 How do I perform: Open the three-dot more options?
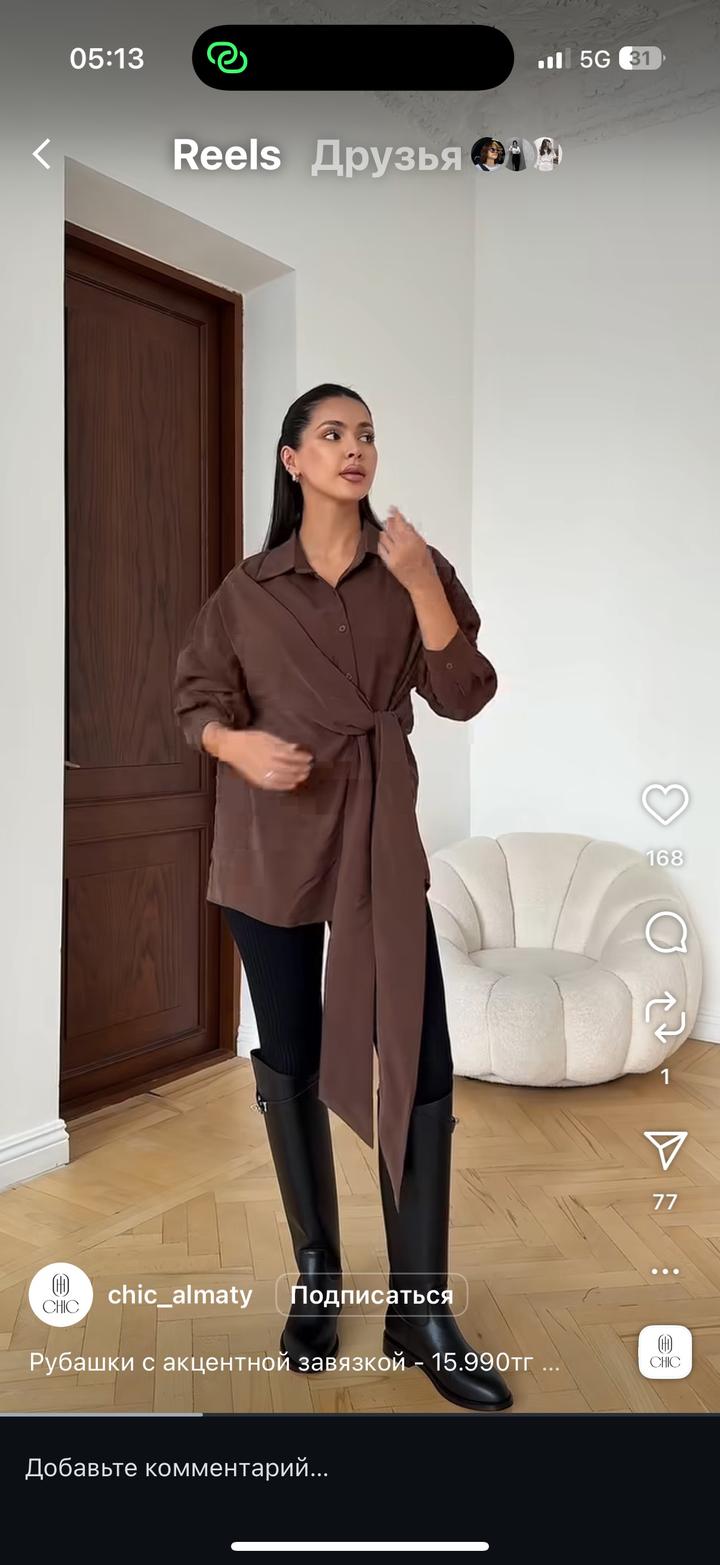(665, 1272)
